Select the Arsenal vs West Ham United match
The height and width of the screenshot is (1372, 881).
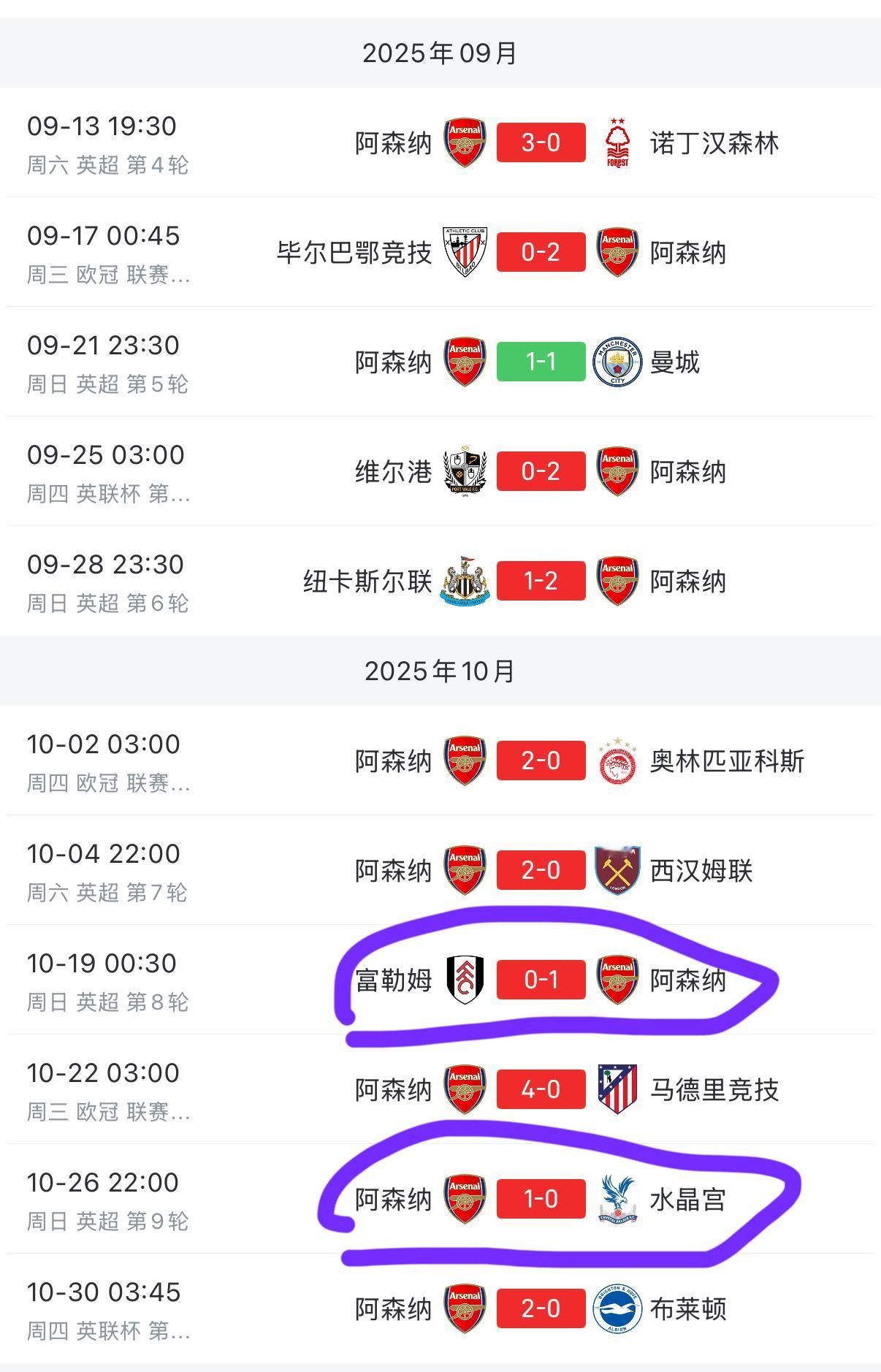[x=440, y=870]
